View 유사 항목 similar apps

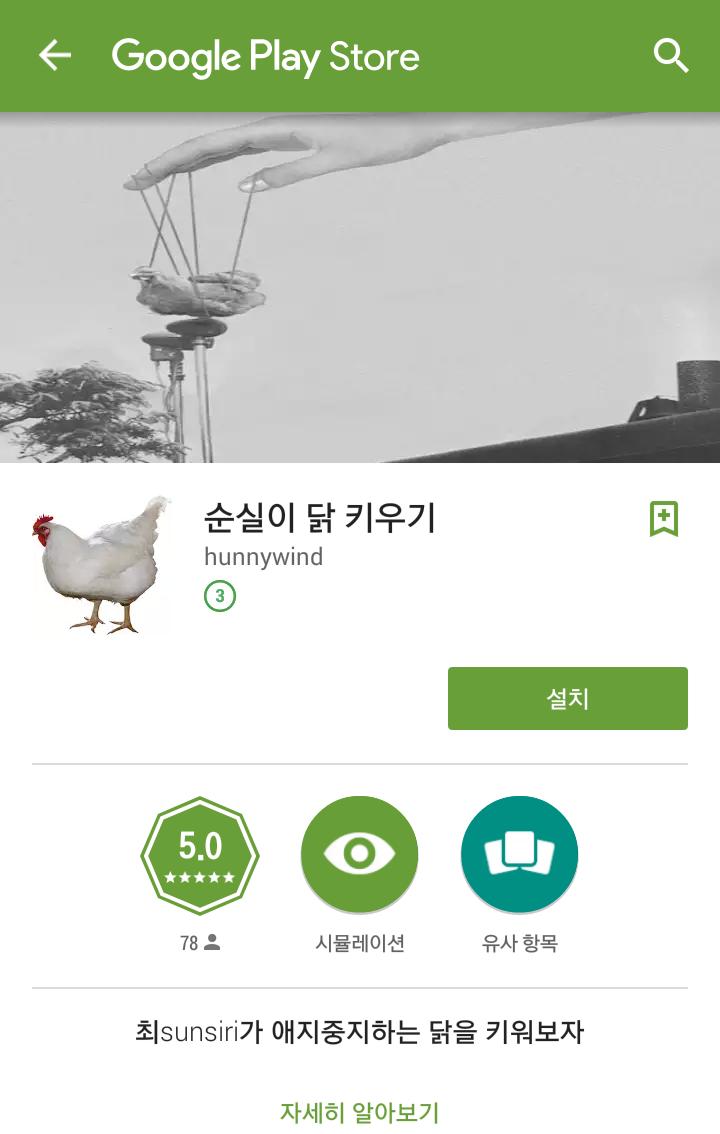coord(519,855)
